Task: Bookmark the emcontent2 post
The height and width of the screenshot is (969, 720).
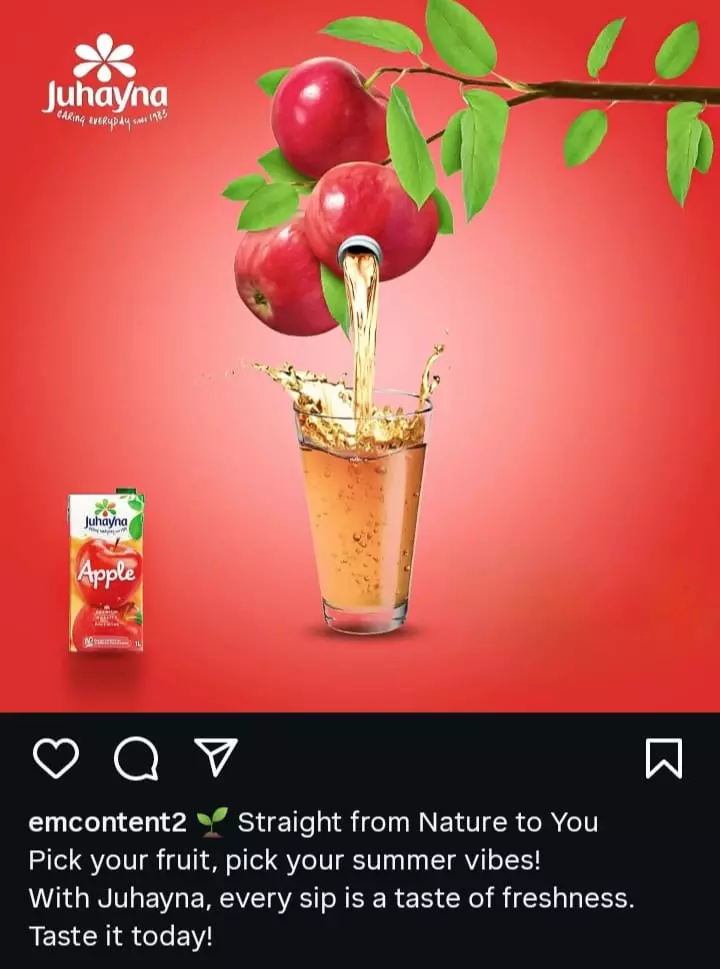Action: click(664, 759)
